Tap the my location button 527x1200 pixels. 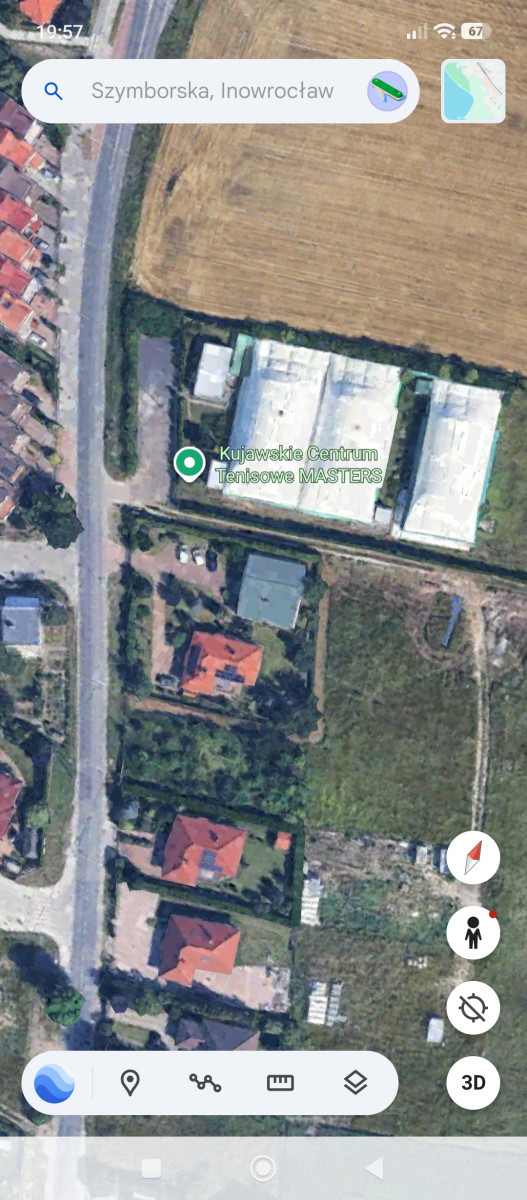[x=473, y=1008]
